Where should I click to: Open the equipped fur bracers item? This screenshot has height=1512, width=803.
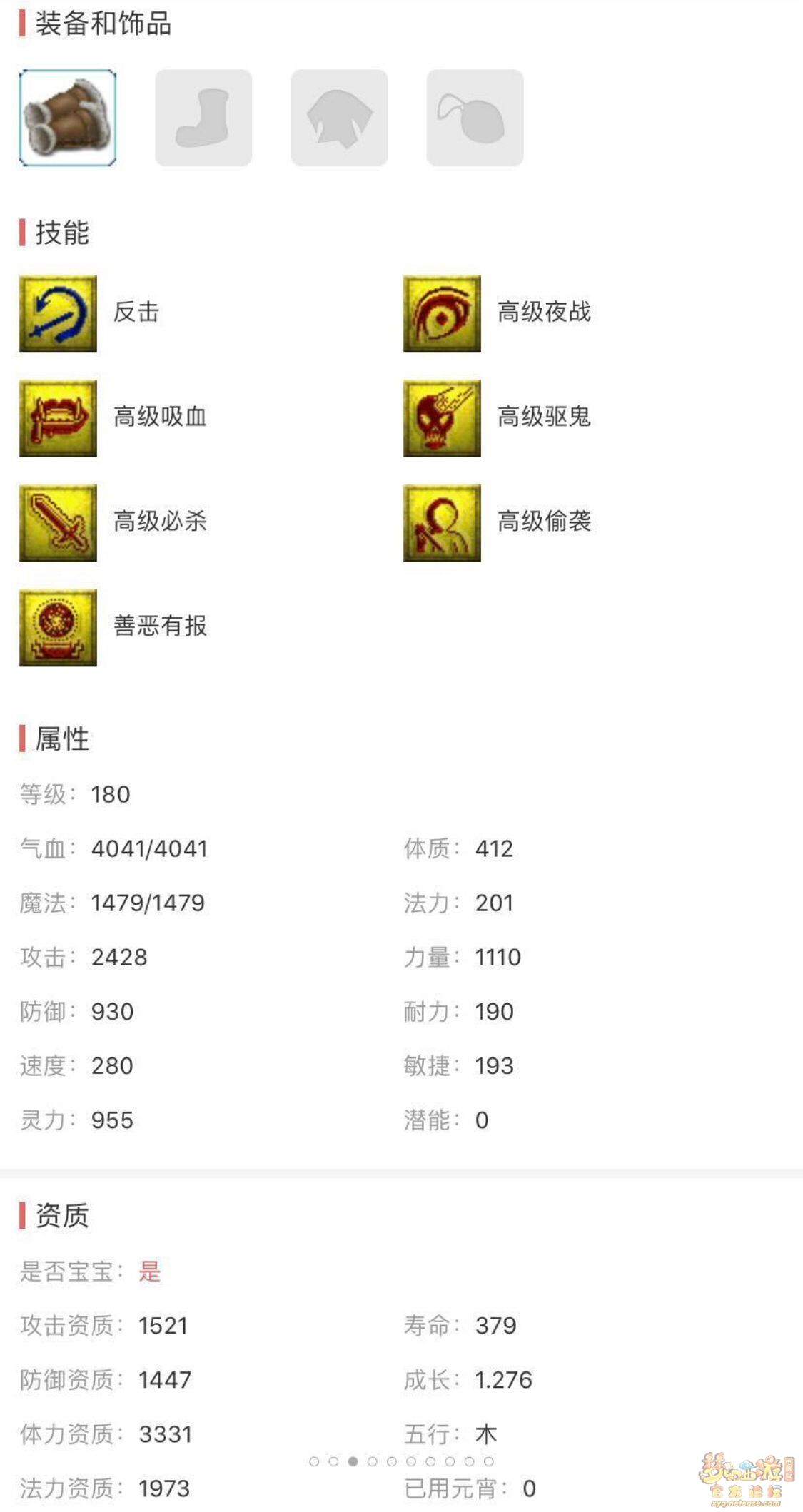point(68,118)
